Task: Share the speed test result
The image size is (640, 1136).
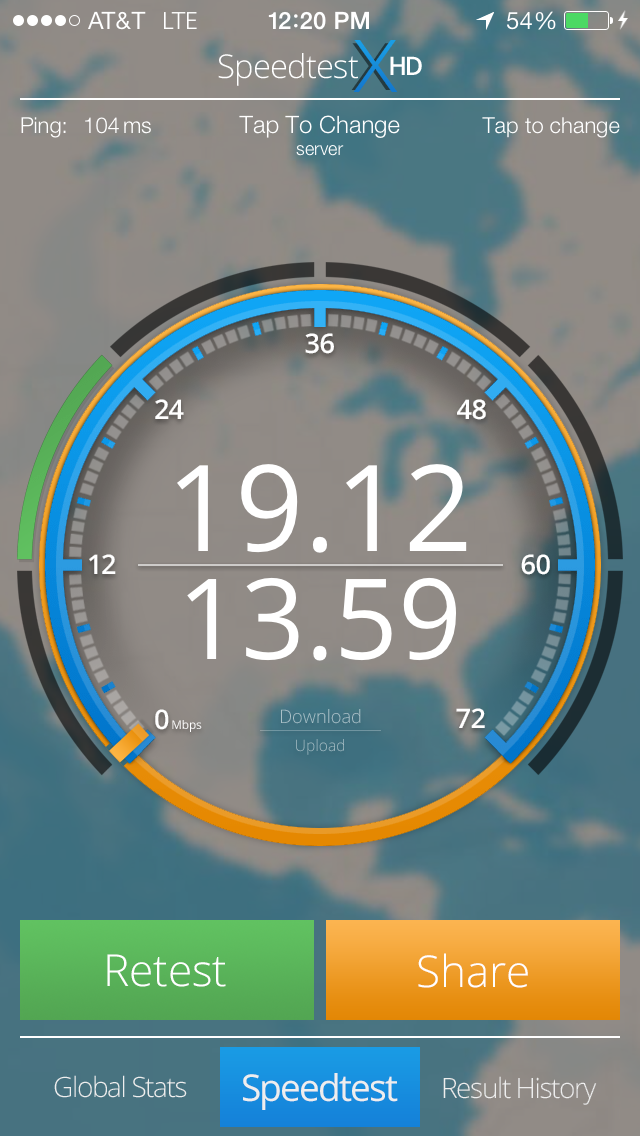Action: (x=472, y=970)
